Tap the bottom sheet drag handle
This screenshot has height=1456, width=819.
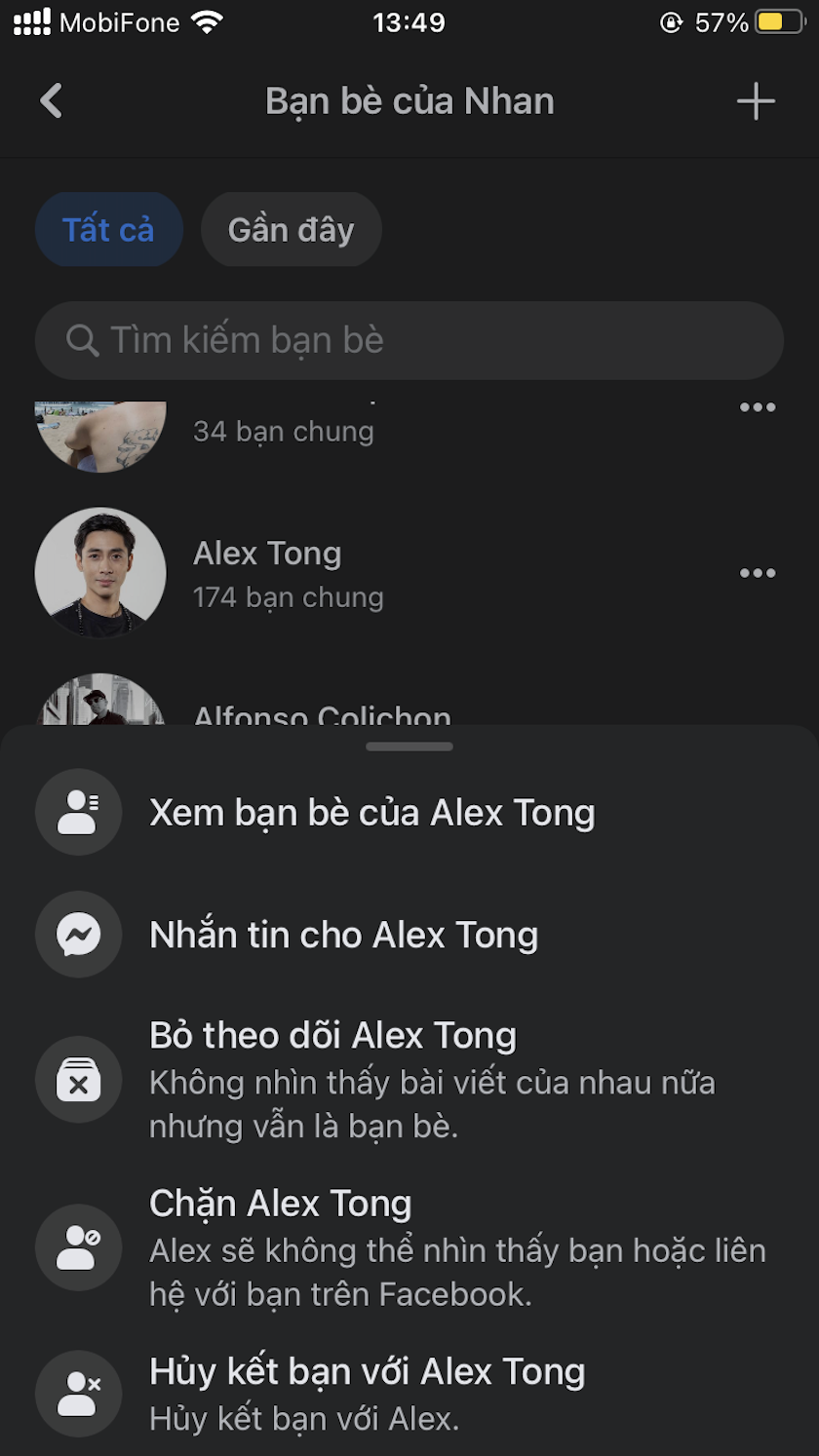point(409,747)
